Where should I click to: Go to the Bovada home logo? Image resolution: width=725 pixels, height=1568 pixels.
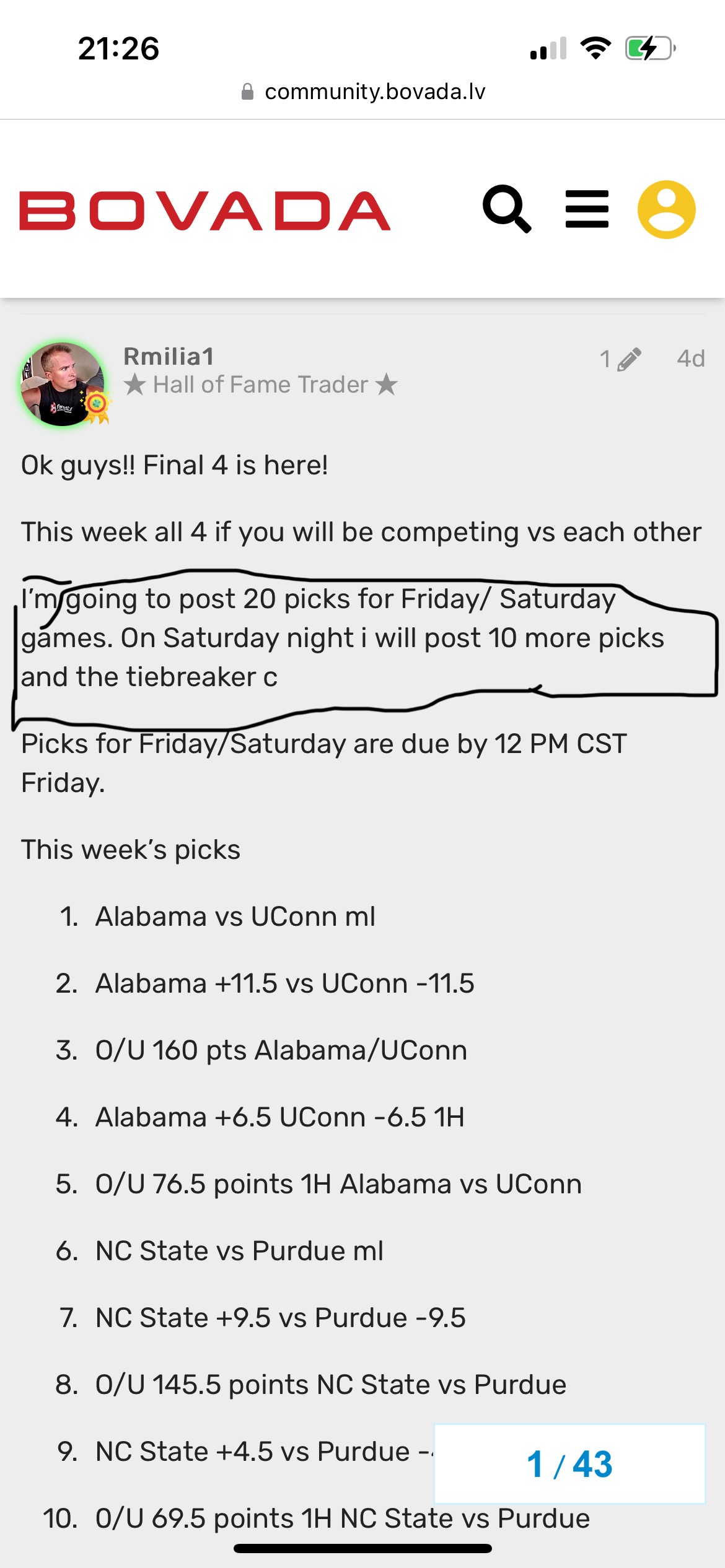coord(204,211)
